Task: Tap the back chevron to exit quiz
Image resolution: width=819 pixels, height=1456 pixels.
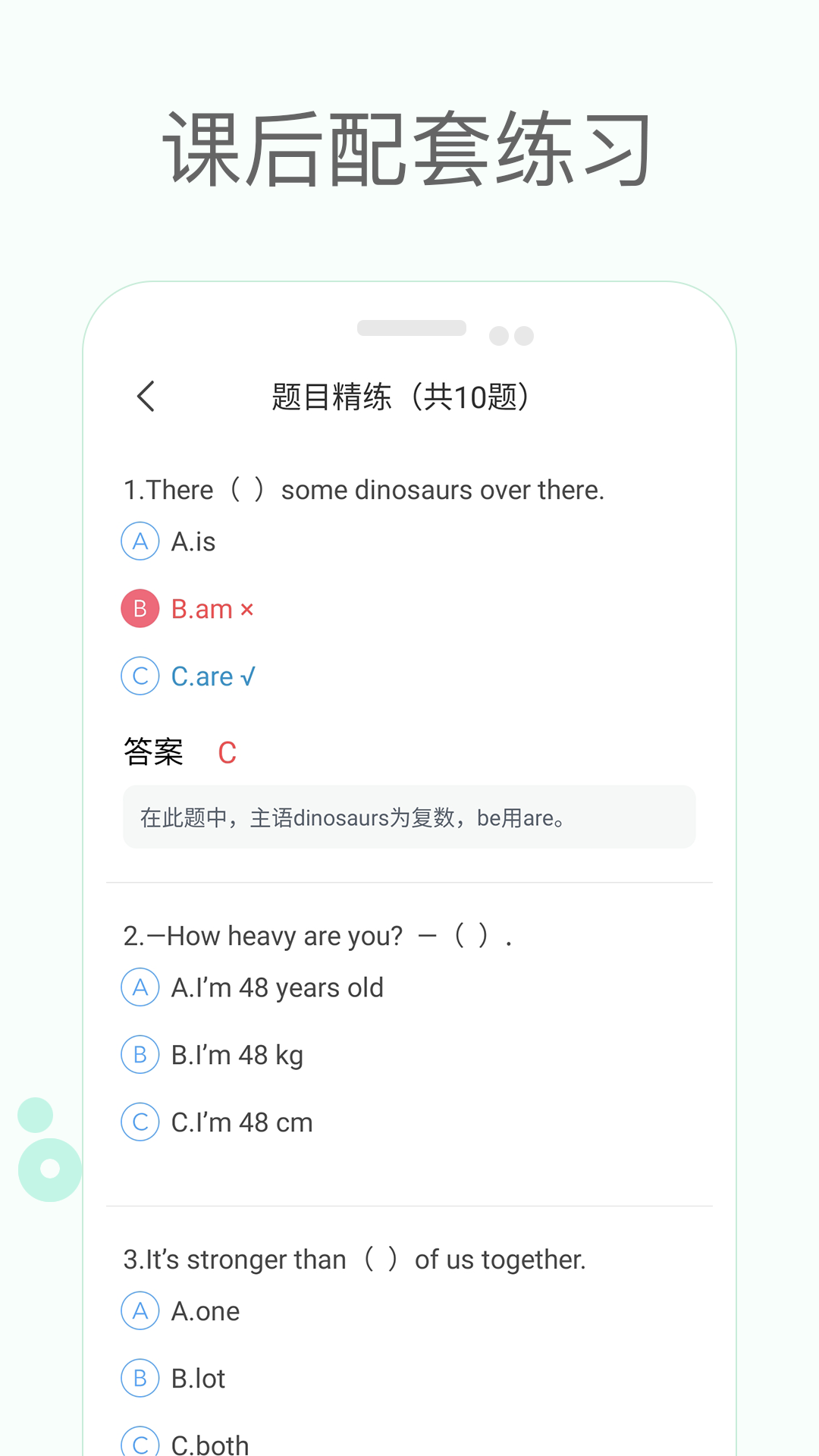Action: (145, 397)
